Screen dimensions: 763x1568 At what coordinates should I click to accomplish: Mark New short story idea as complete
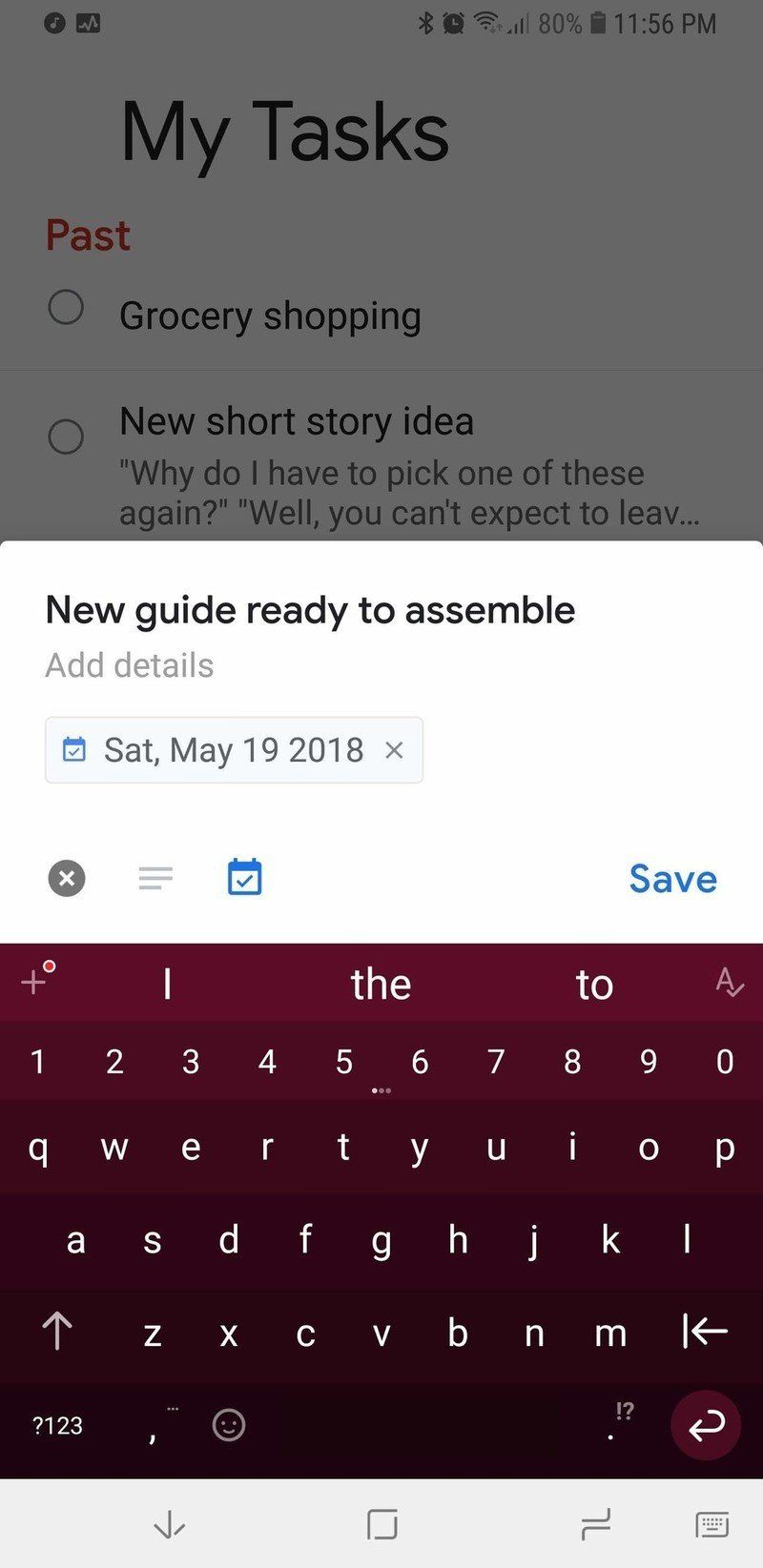[65, 438]
